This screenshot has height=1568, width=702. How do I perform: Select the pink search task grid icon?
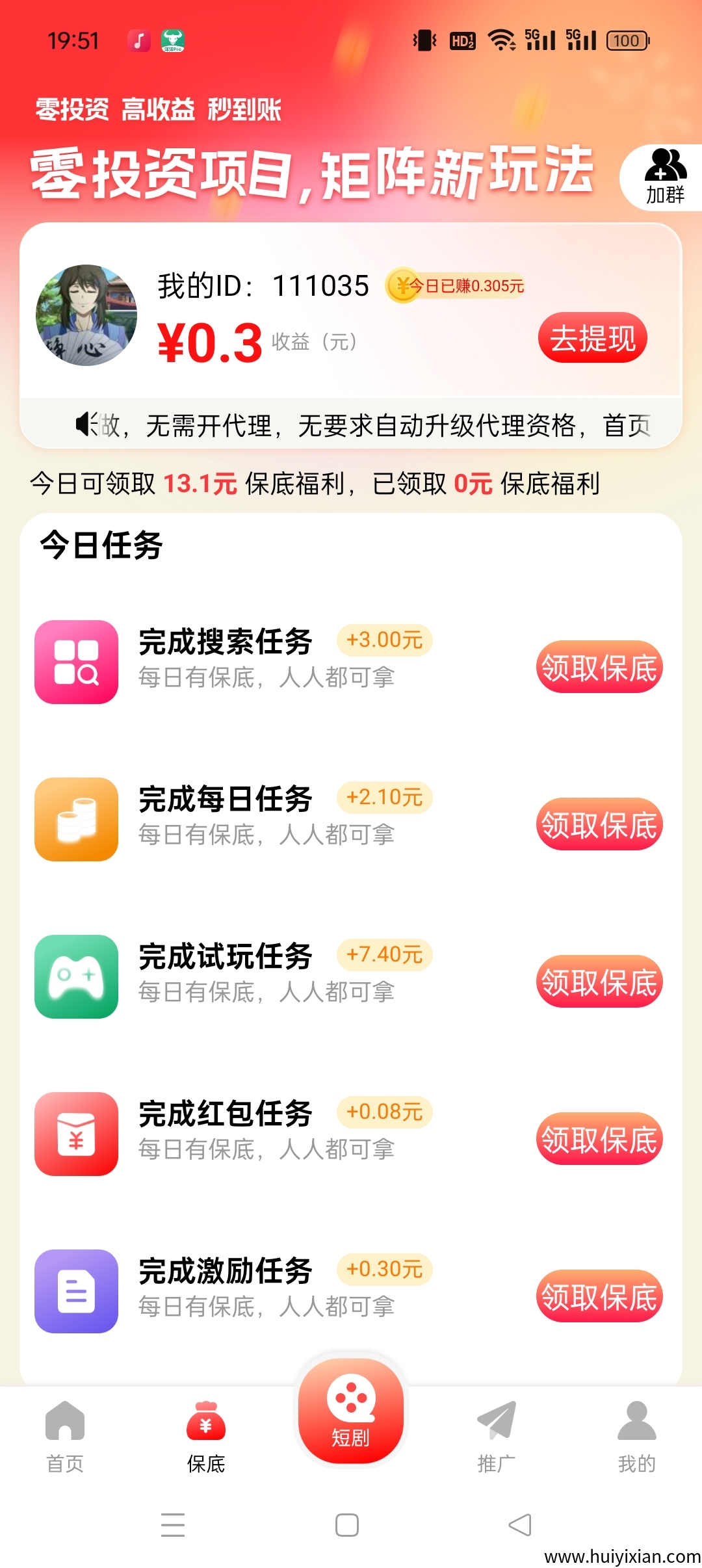tap(75, 661)
